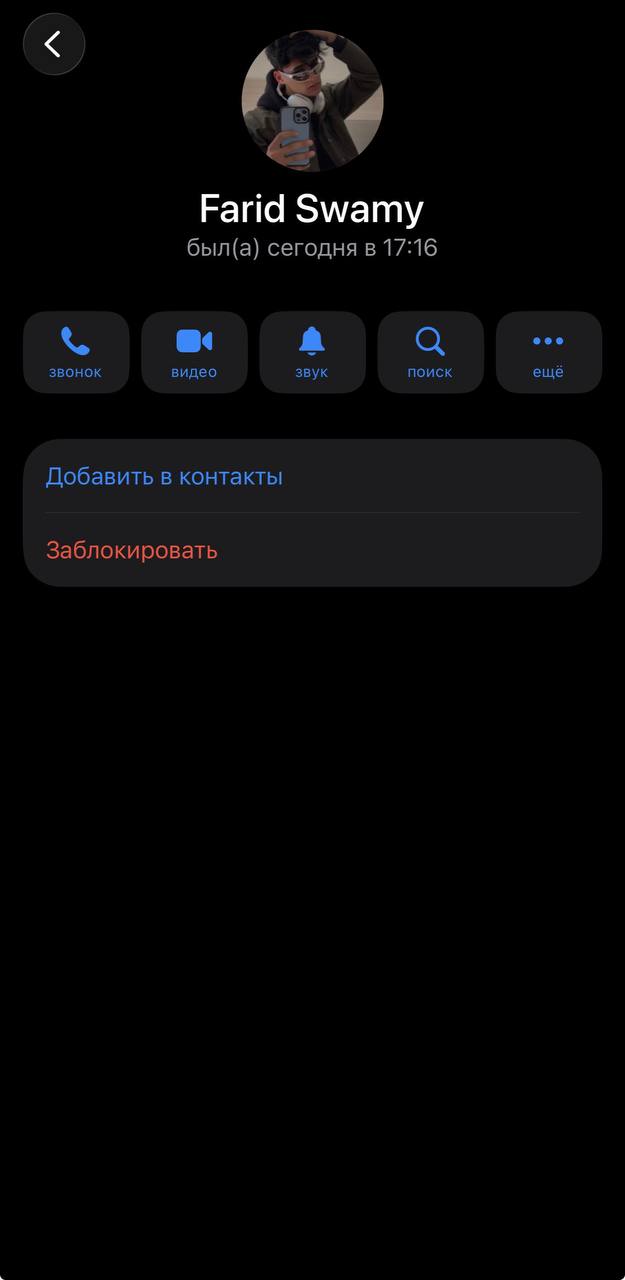625x1280 pixels.
Task: Open the ещё more options menu
Action: pos(549,352)
